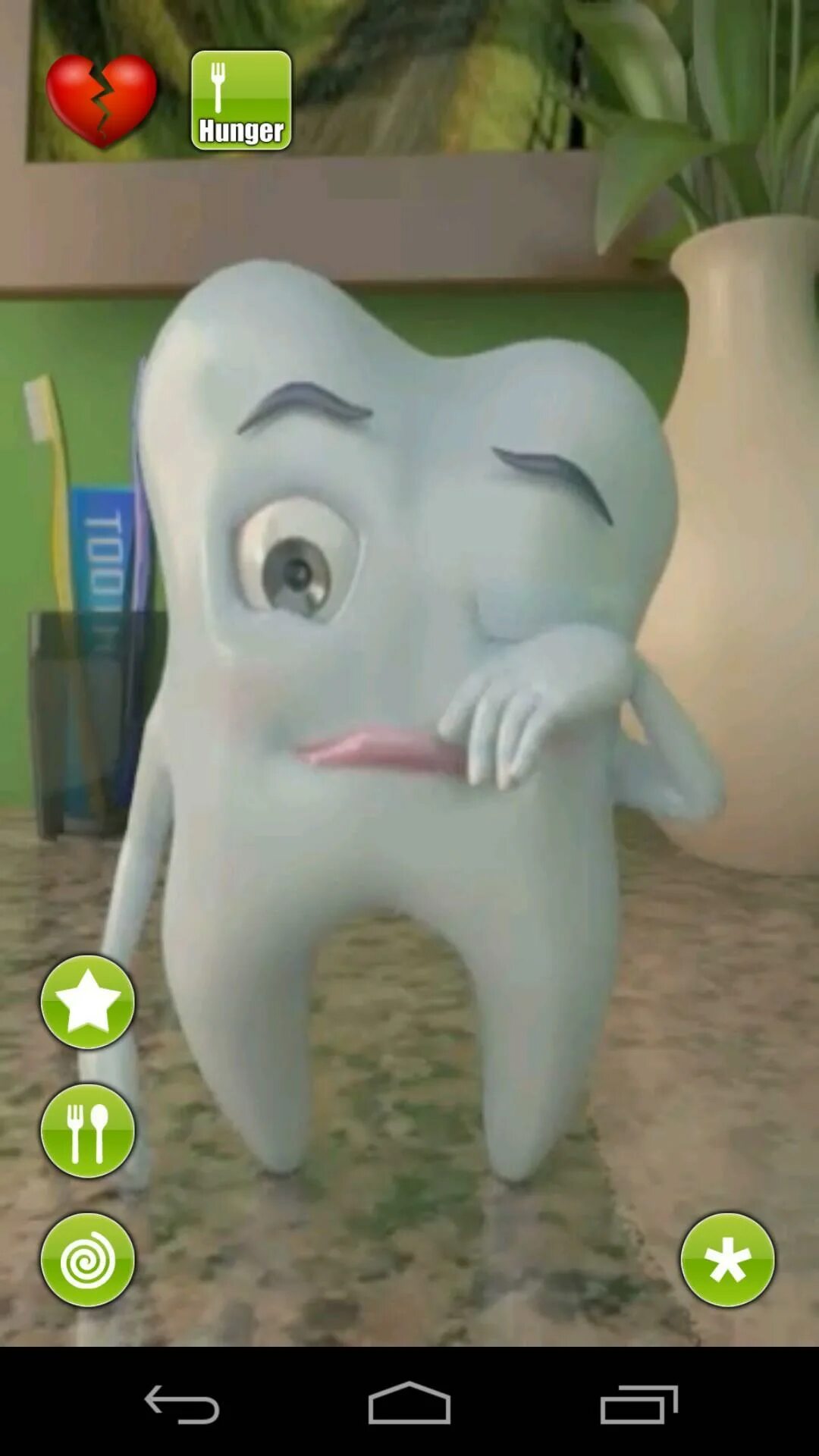Go back using the system back button
Screen dimensions: 819x1456
(182, 1404)
